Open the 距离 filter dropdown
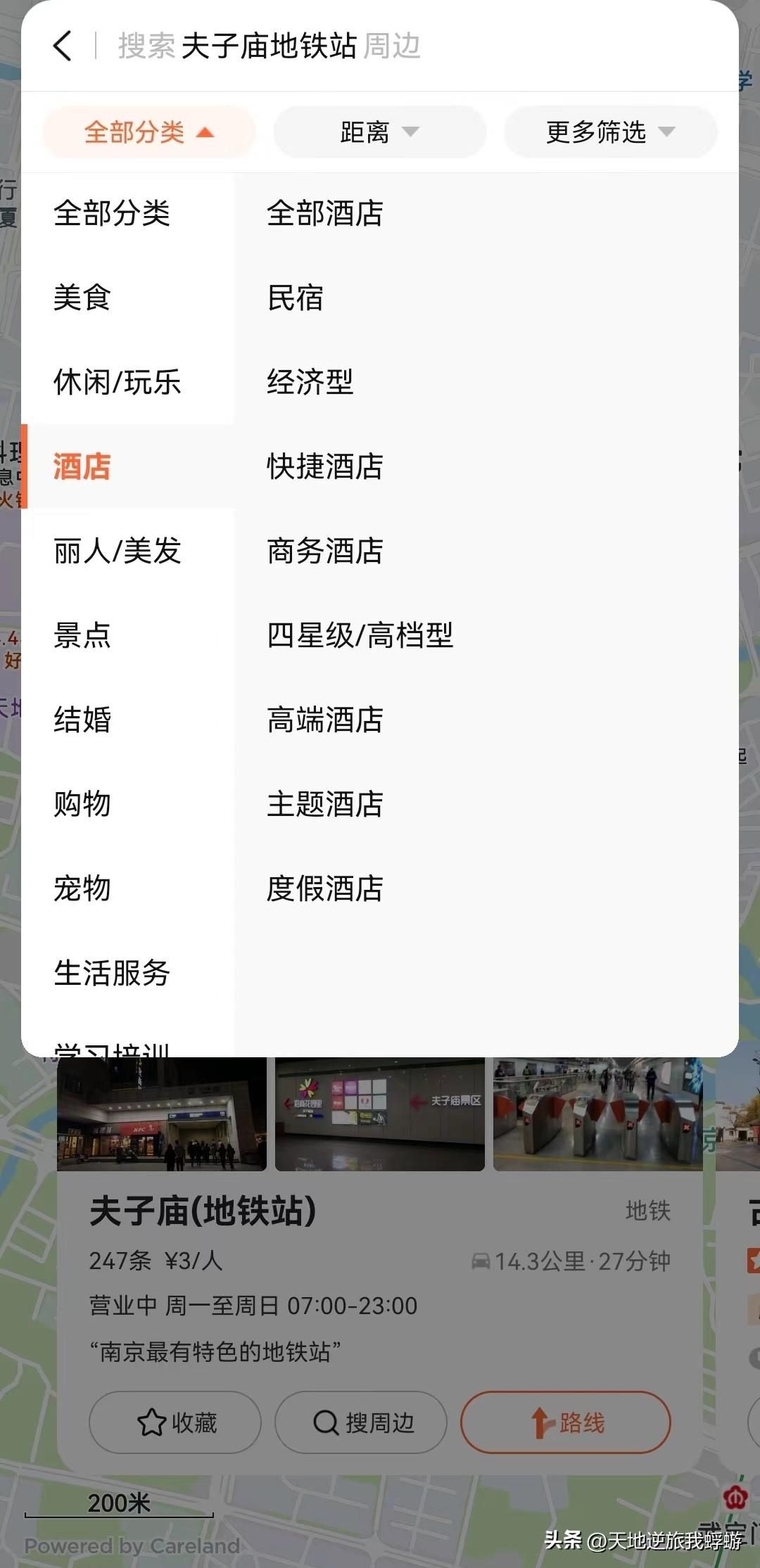The height and width of the screenshot is (1568, 760). tap(379, 132)
